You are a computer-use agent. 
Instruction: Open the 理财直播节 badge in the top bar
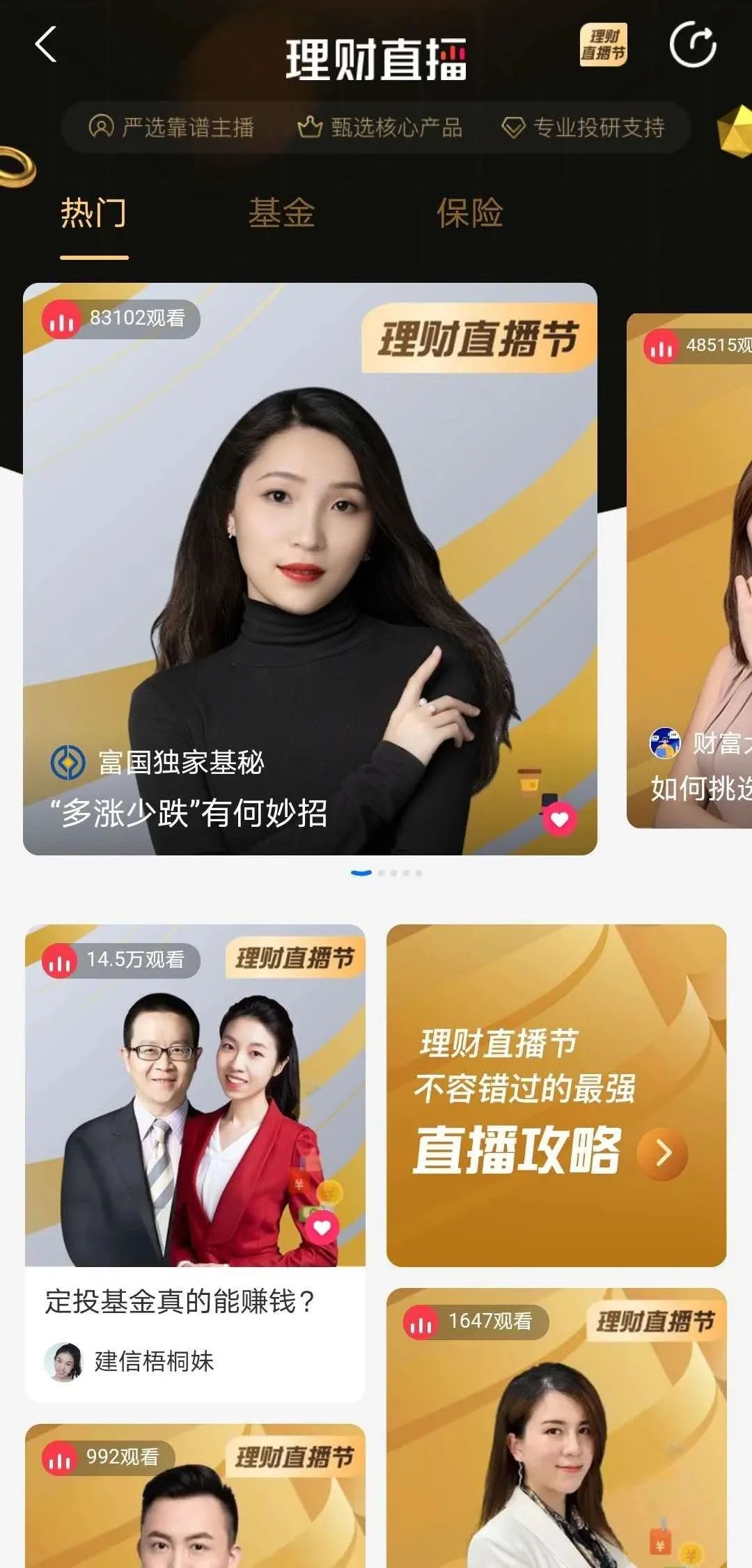tap(603, 45)
